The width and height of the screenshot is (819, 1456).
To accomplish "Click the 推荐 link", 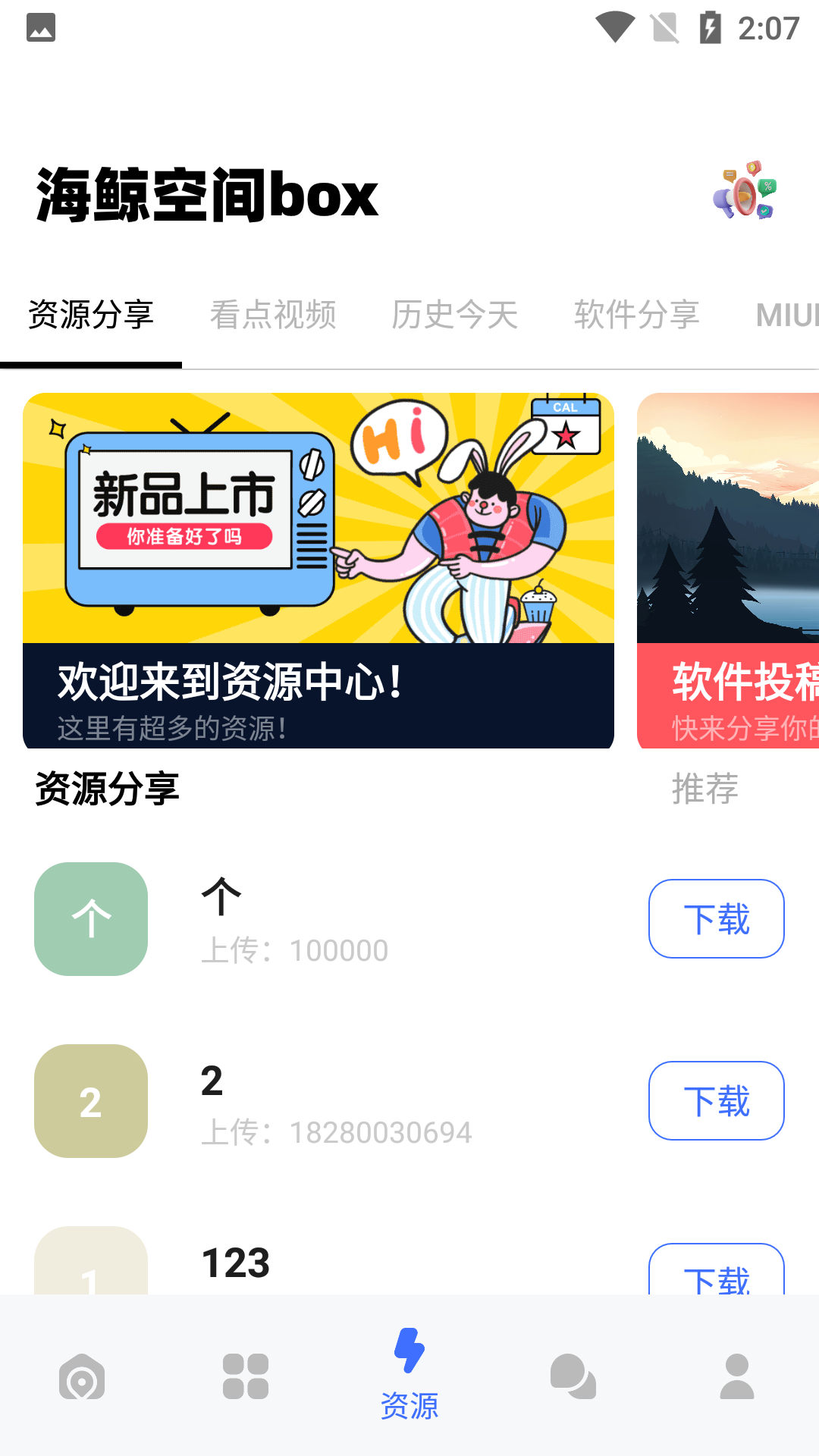I will click(x=704, y=790).
